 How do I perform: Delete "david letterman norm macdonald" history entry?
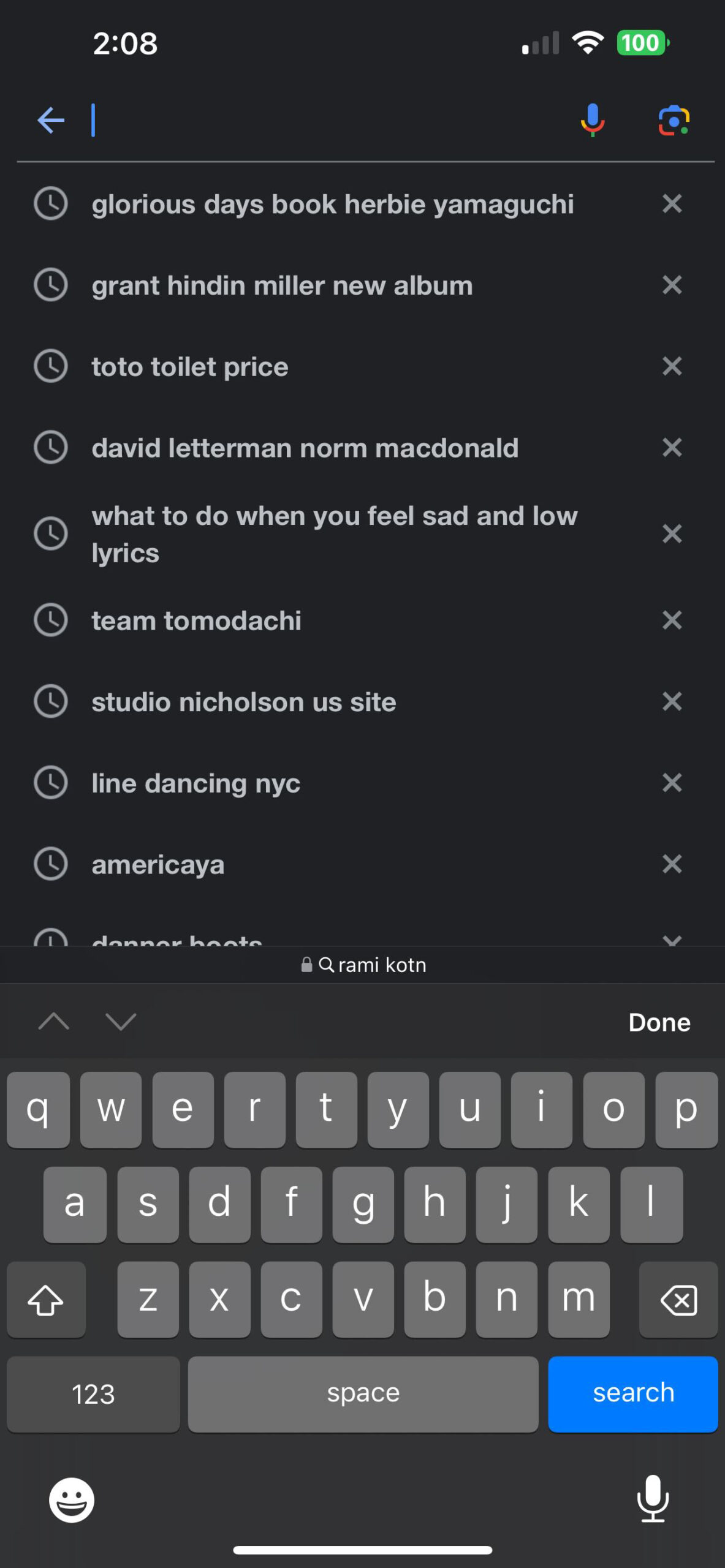(x=672, y=448)
